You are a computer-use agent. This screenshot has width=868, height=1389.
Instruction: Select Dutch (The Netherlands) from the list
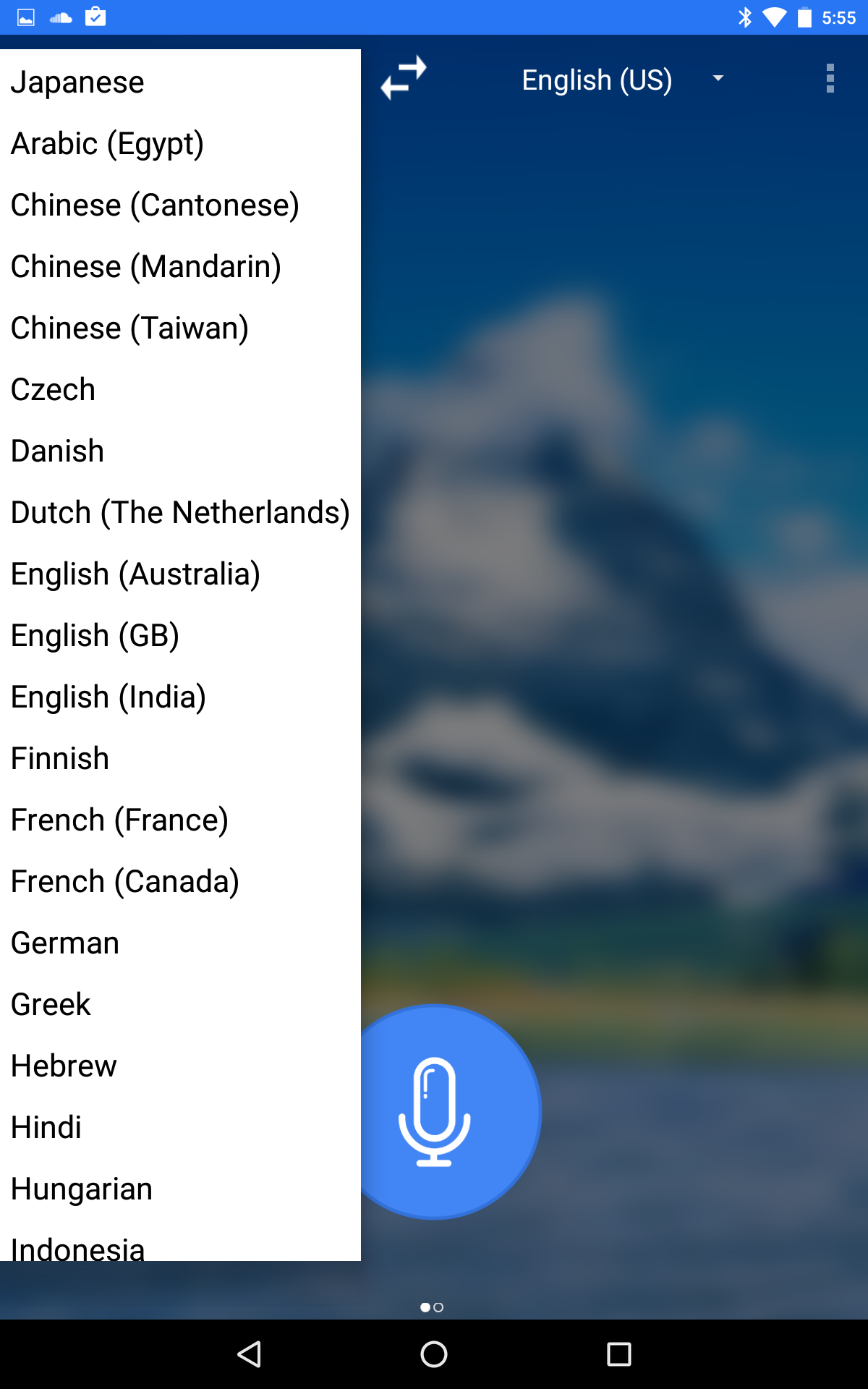(180, 512)
